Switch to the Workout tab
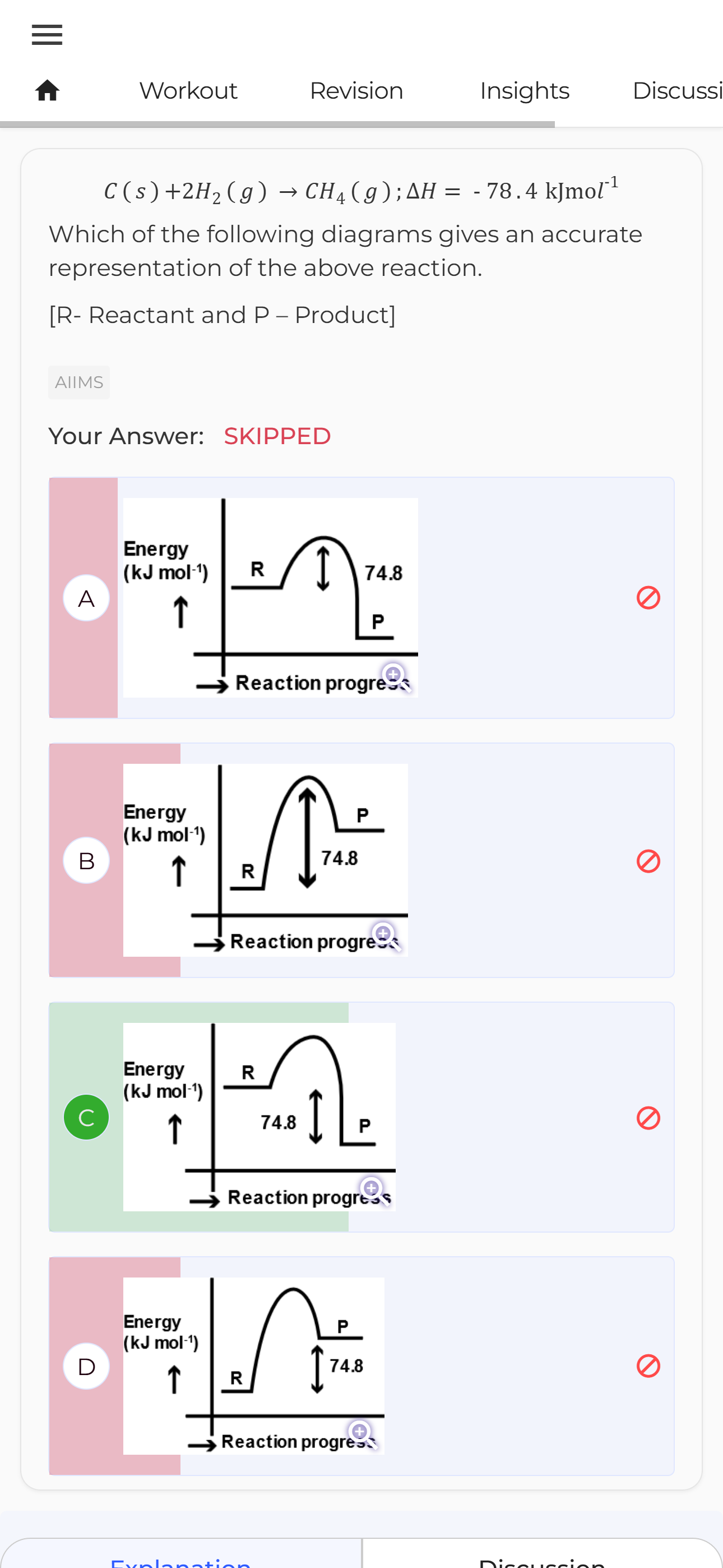Image resolution: width=723 pixels, height=1568 pixels. click(188, 91)
